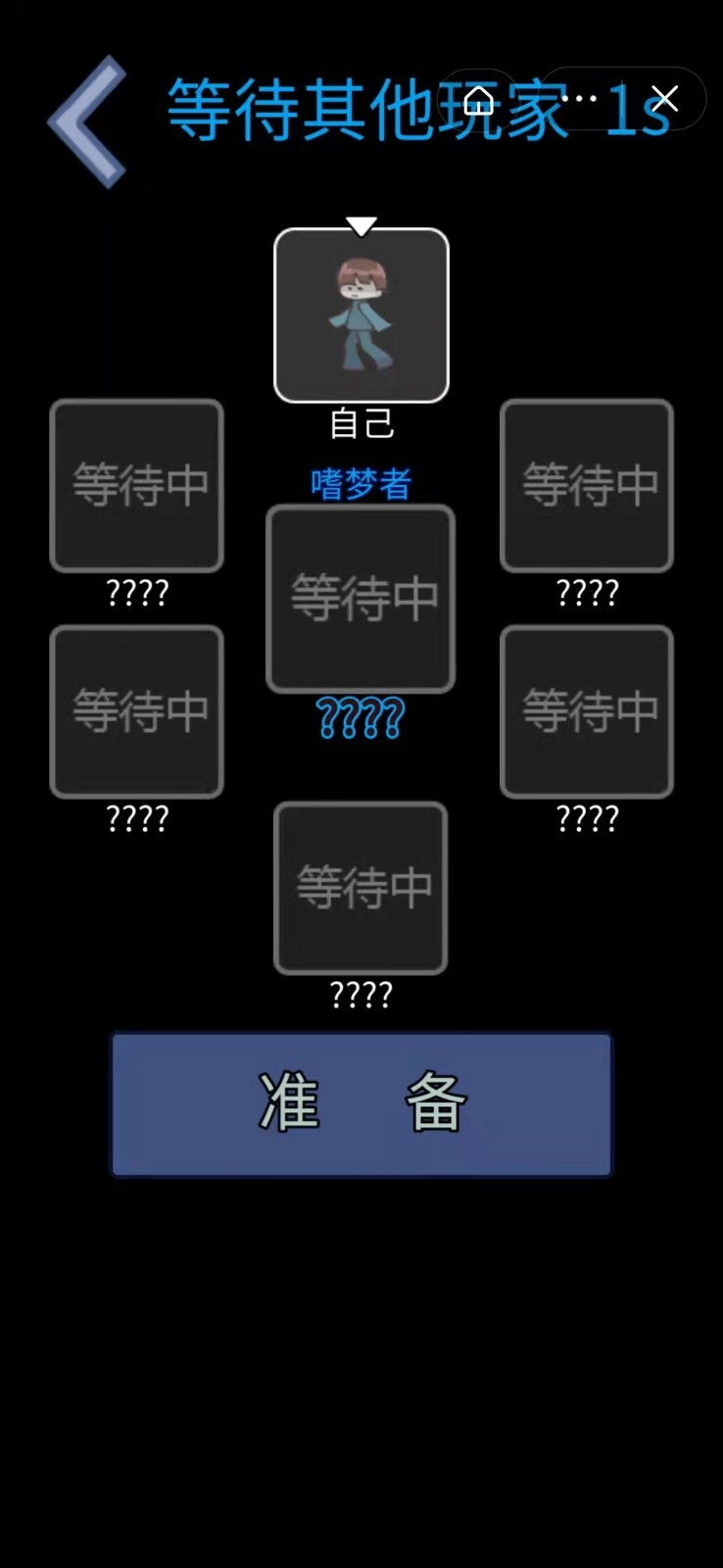Click your character avatar labeled 自己
Image resolution: width=723 pixels, height=1568 pixels.
point(361,314)
